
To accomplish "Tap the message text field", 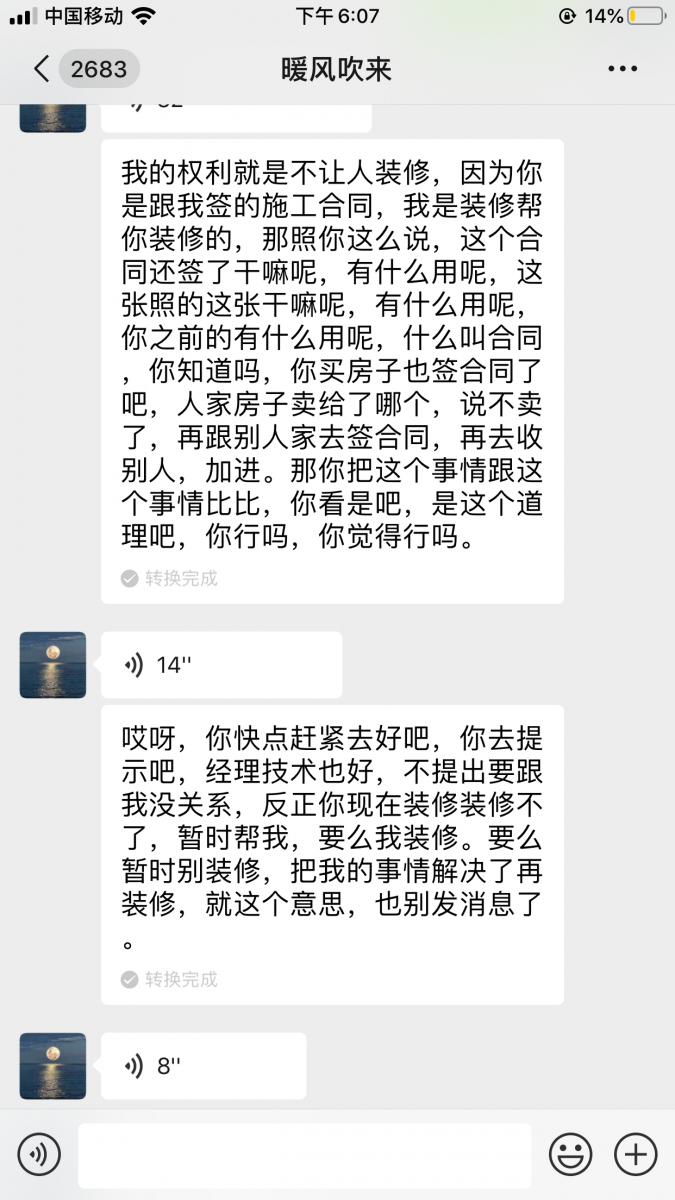I will click(x=304, y=1155).
